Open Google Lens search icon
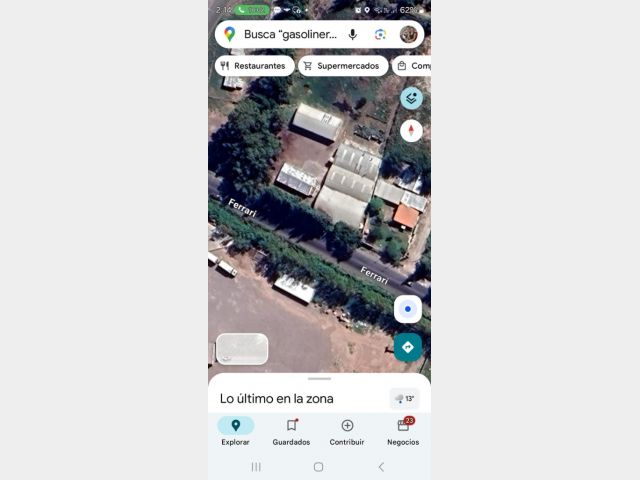Screen dimensions: 640x480 coord(381,35)
